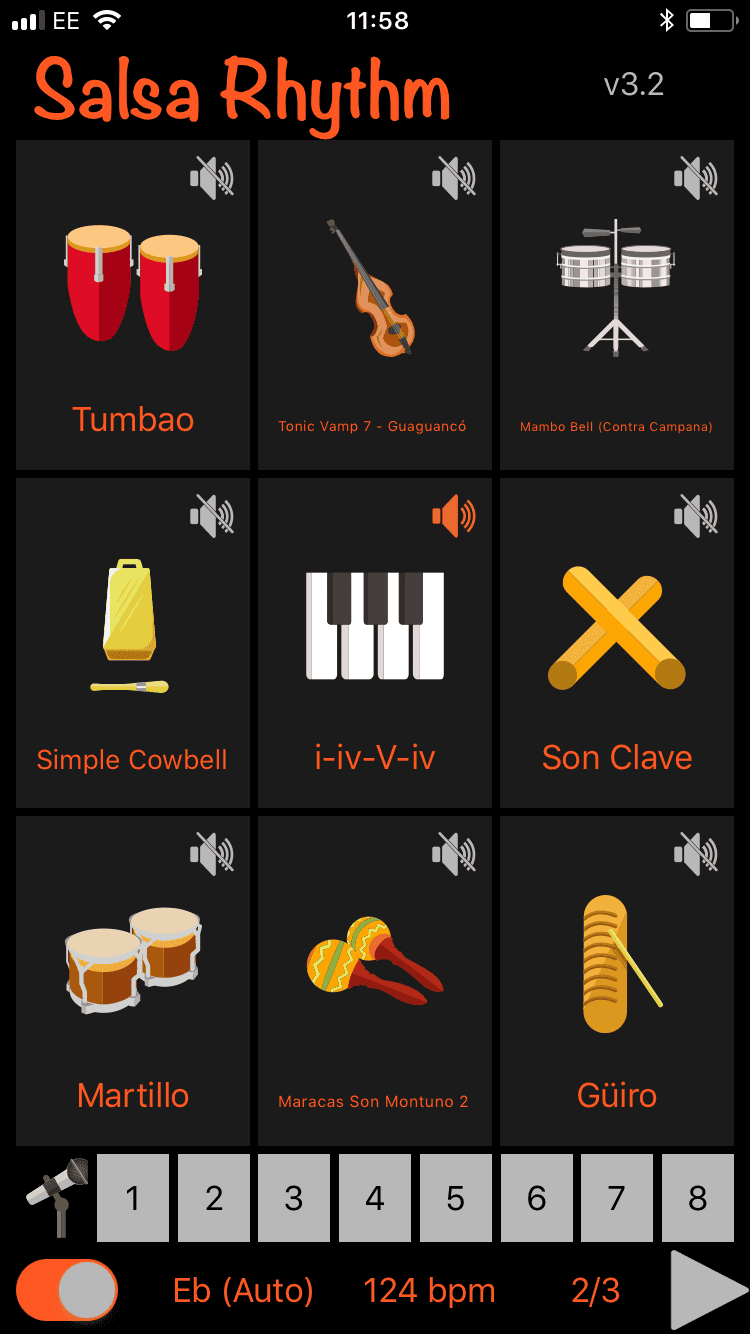Tap the microphone icon
Image resolution: width=750 pixels, height=1334 pixels.
[x=56, y=1197]
